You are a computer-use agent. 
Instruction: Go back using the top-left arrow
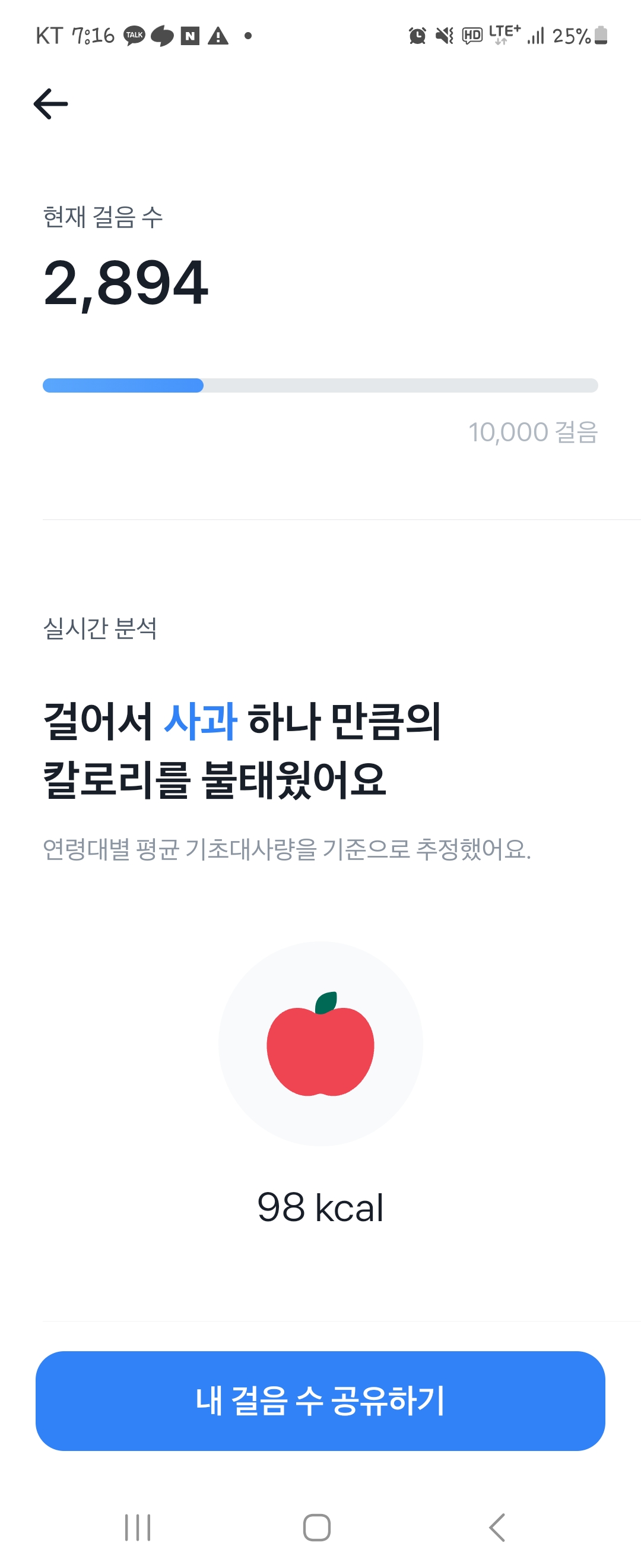50,103
